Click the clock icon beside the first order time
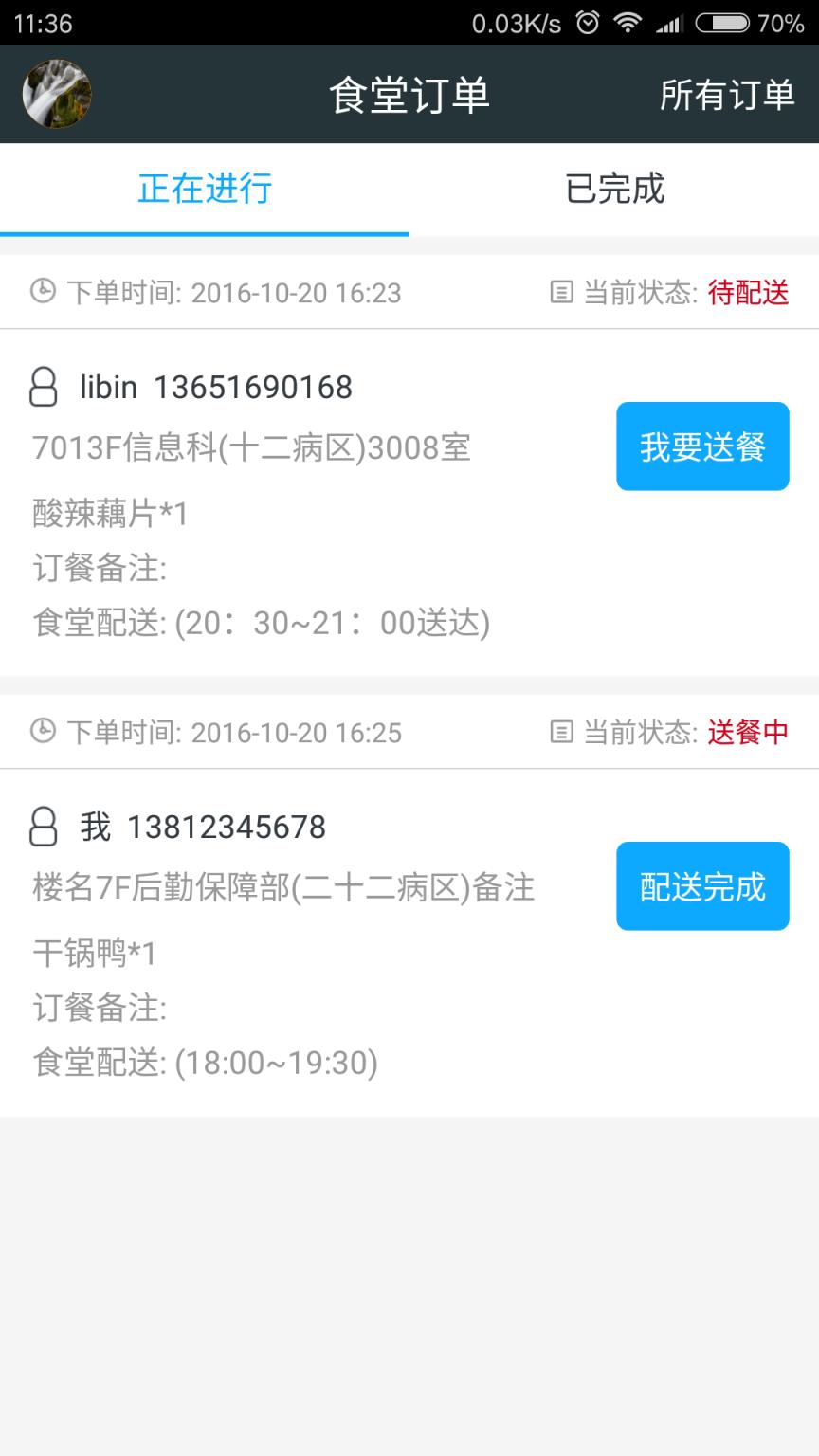The width and height of the screenshot is (819, 1456). [40, 293]
